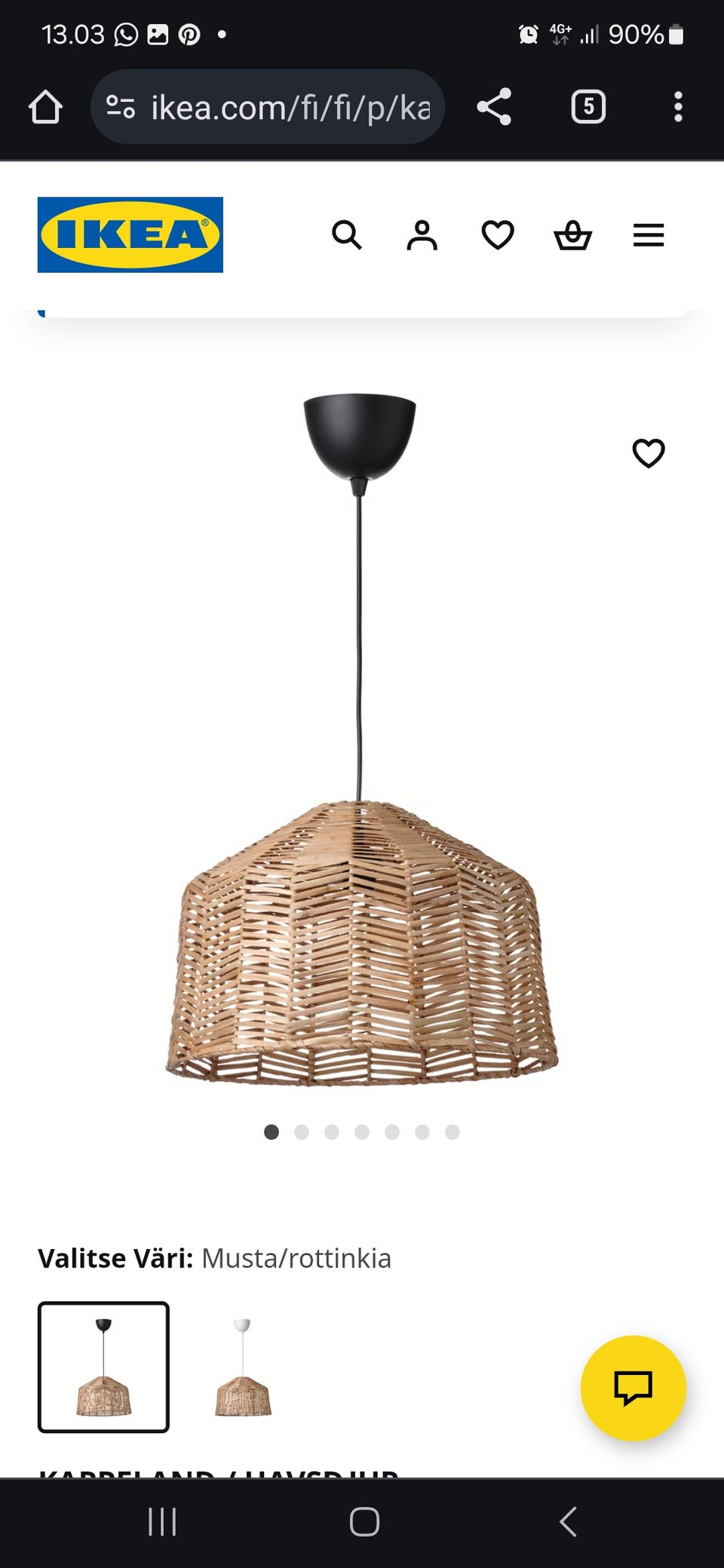Image resolution: width=724 pixels, height=1568 pixels.
Task: Go back with the system back button
Action: coord(569,1522)
